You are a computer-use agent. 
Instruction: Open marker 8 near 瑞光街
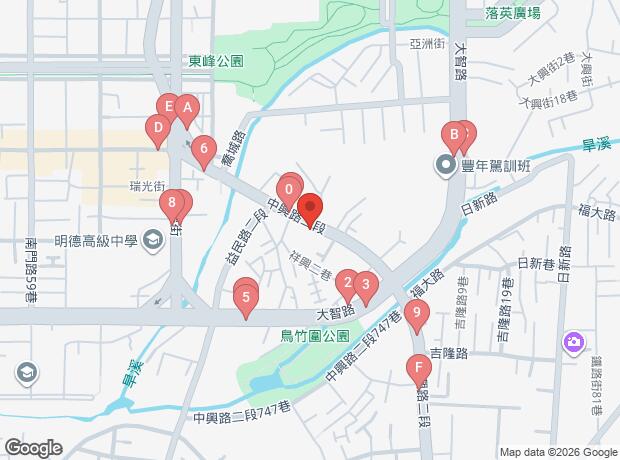click(171, 206)
